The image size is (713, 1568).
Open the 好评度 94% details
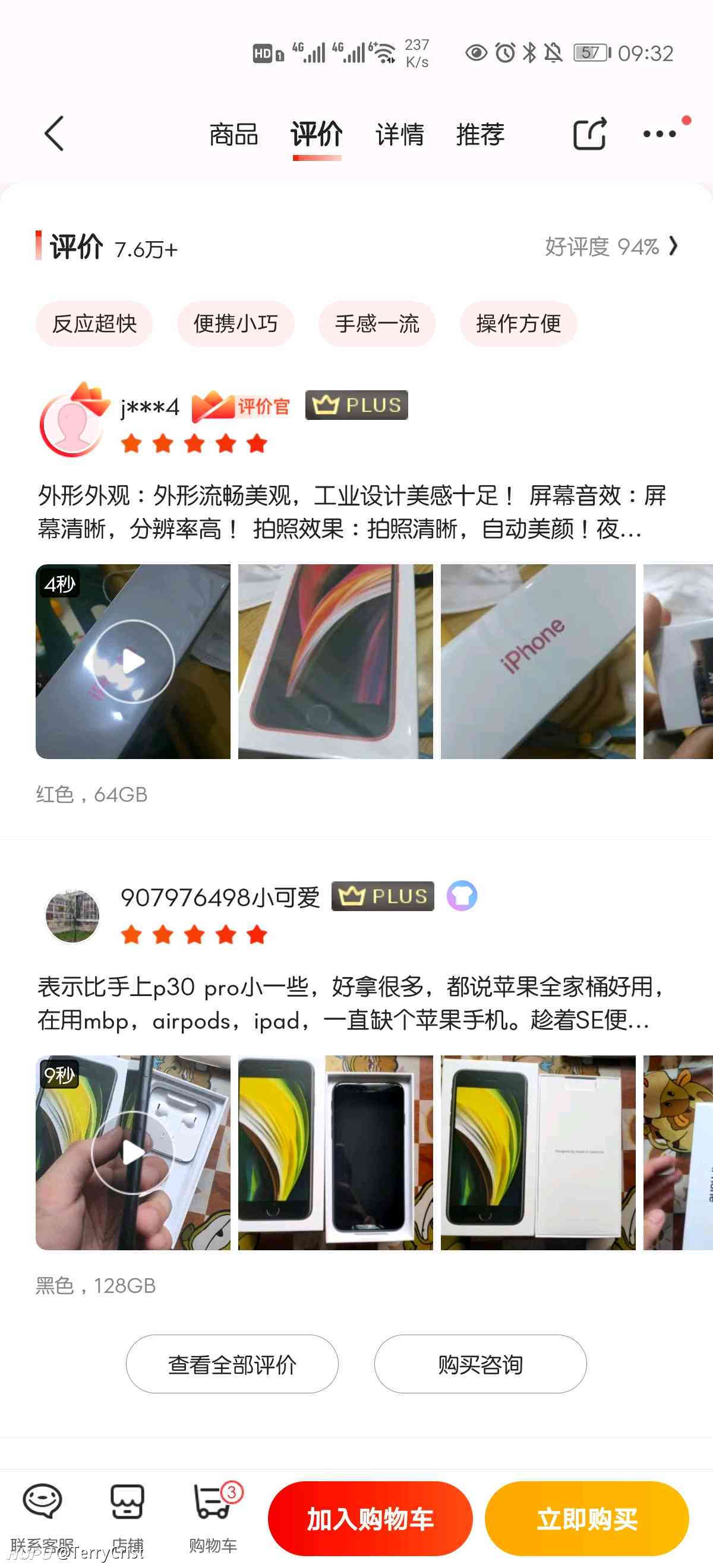[611, 246]
